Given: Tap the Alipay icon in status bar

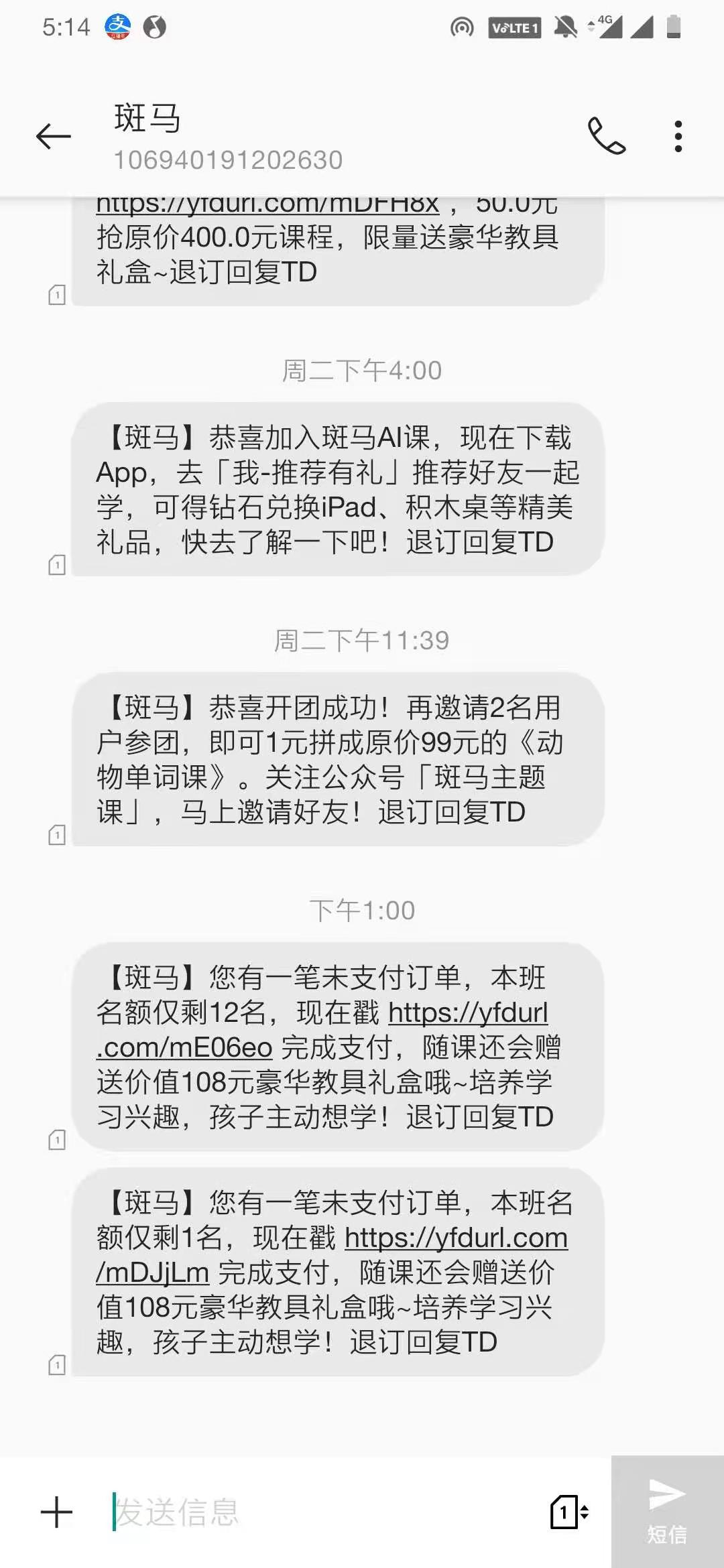Looking at the screenshot, I should [x=118, y=28].
